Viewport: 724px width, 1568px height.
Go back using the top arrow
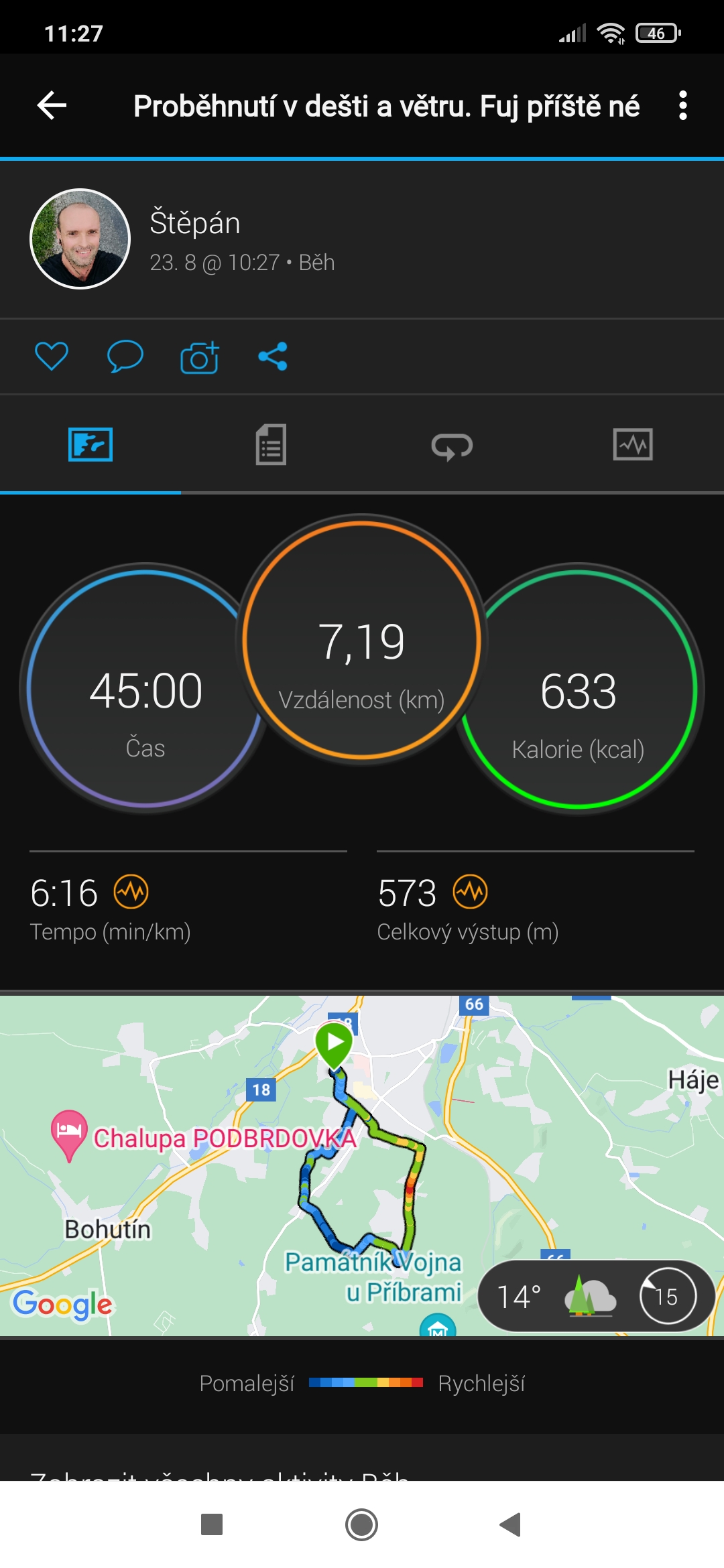click(x=52, y=106)
